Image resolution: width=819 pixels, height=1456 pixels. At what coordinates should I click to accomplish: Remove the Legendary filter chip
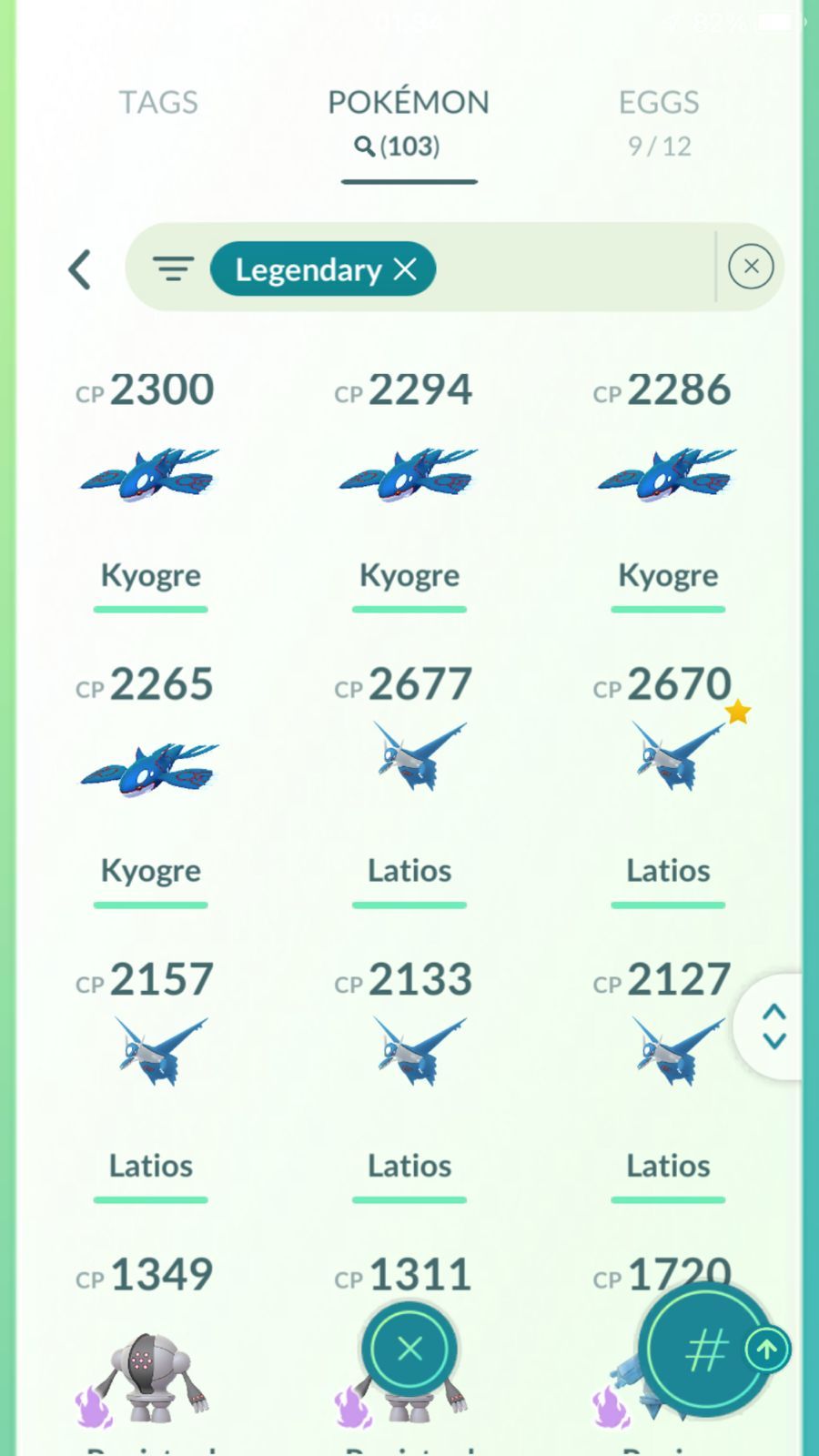tap(405, 268)
